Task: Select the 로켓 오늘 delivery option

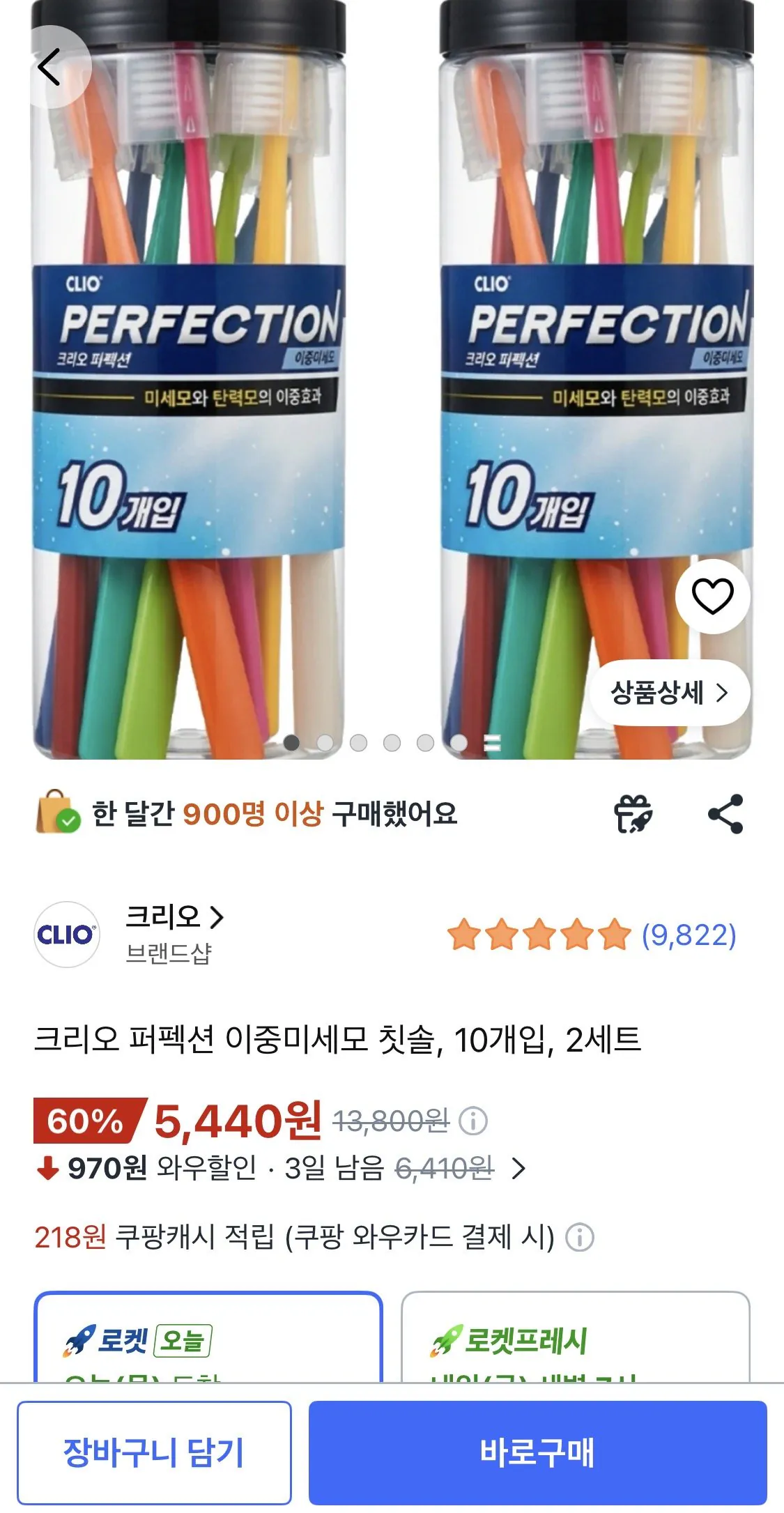Action: pos(208,1337)
